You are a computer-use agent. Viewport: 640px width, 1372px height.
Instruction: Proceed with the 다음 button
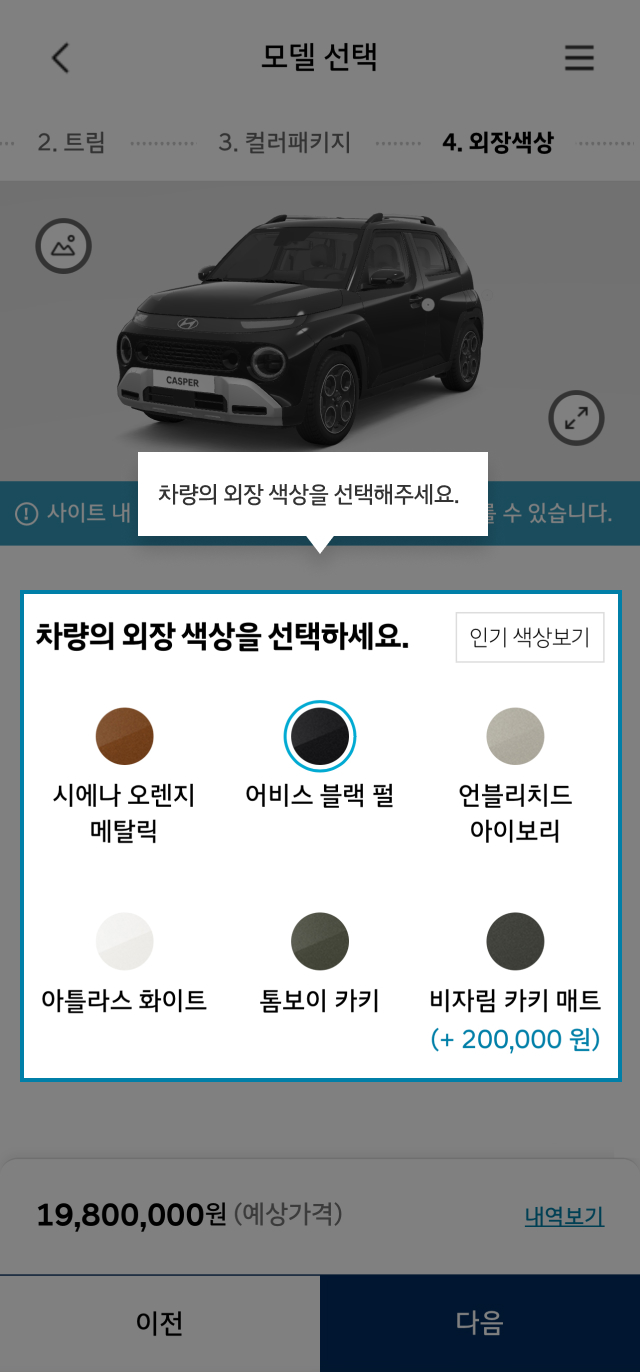[x=480, y=1323]
